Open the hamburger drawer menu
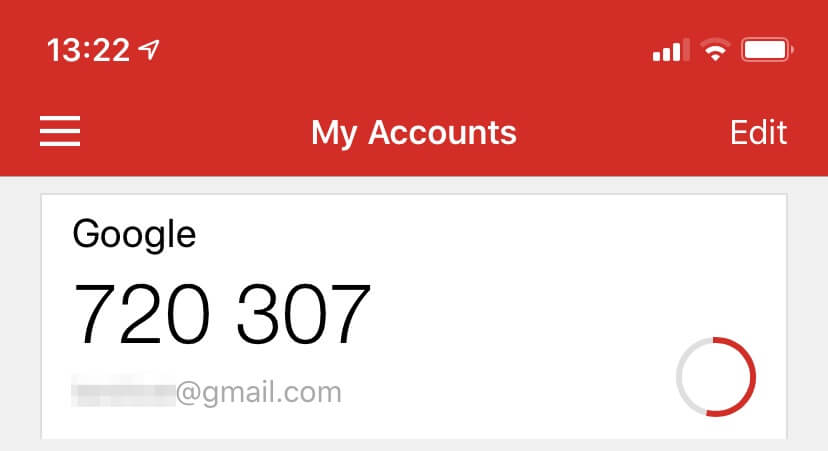The height and width of the screenshot is (451, 828). click(x=60, y=132)
